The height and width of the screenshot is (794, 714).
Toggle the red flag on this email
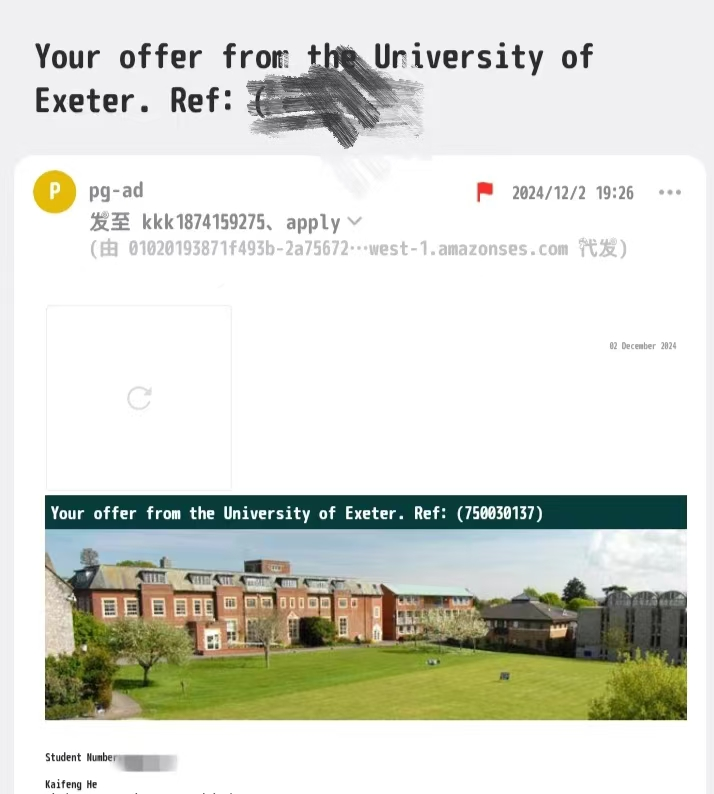point(485,192)
